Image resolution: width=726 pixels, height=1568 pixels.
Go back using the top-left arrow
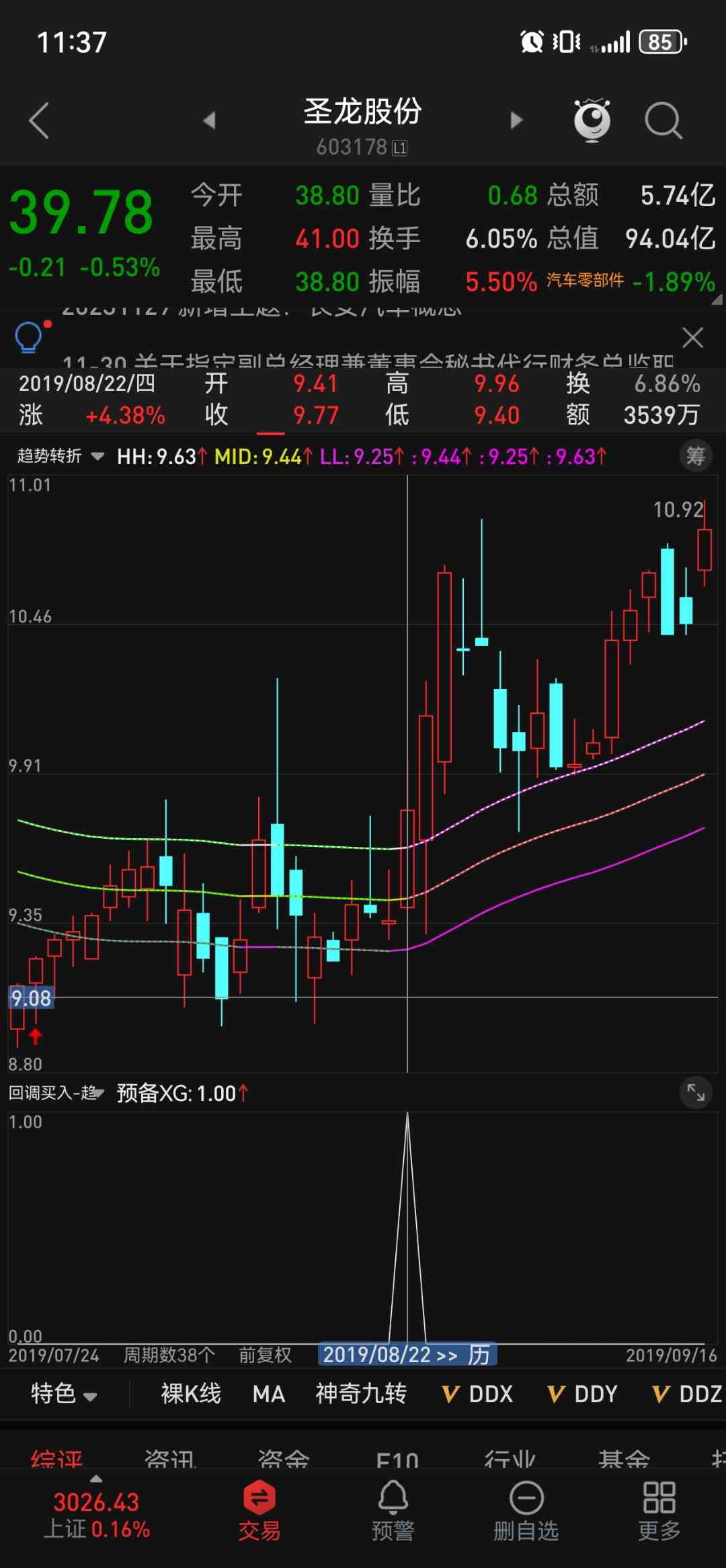(39, 120)
